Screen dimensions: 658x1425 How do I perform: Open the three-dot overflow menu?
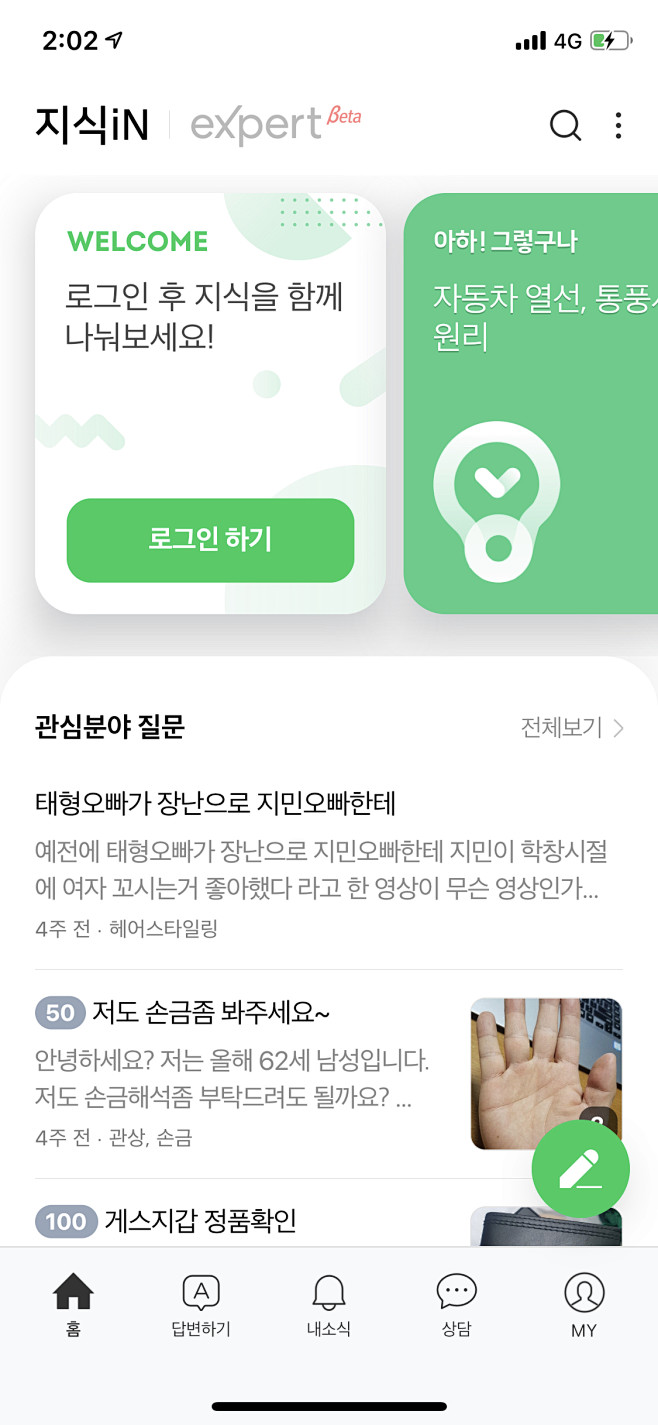tap(618, 125)
